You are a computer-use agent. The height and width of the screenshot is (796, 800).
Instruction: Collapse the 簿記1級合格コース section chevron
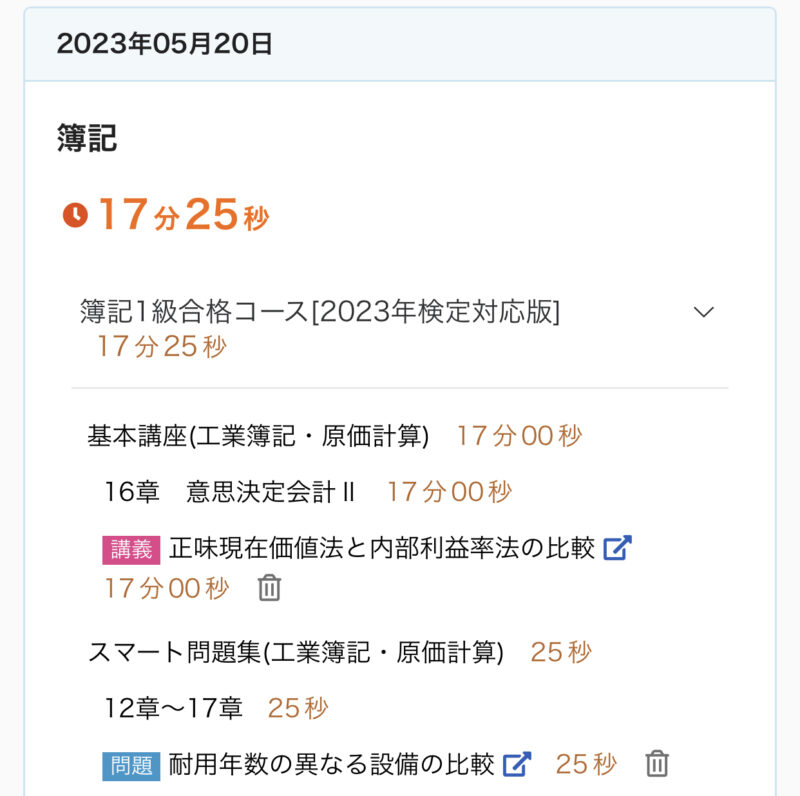click(x=704, y=312)
